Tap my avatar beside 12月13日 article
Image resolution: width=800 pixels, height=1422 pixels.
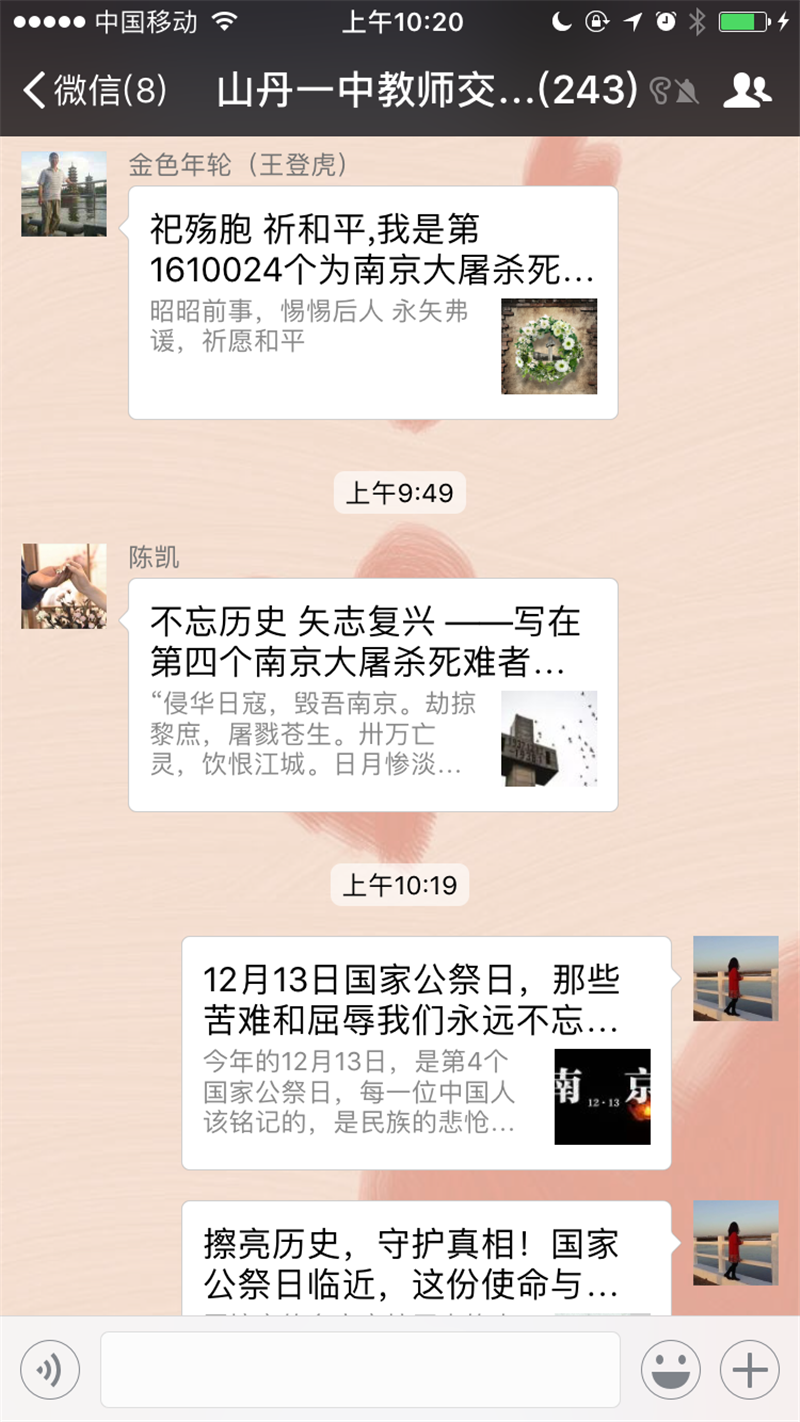pos(736,978)
